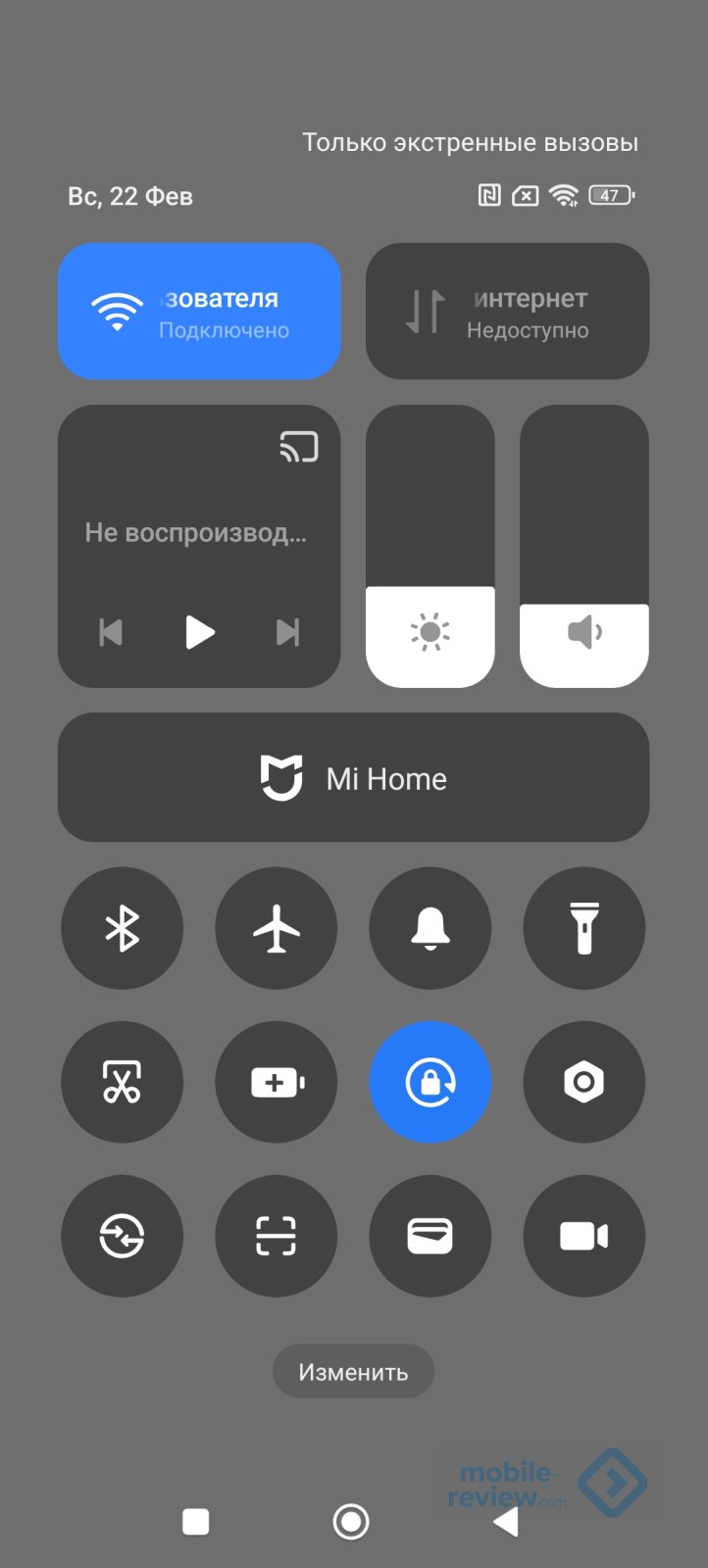Take a screenshot with the scissors tile
This screenshot has height=1568, width=708.
[x=123, y=1082]
